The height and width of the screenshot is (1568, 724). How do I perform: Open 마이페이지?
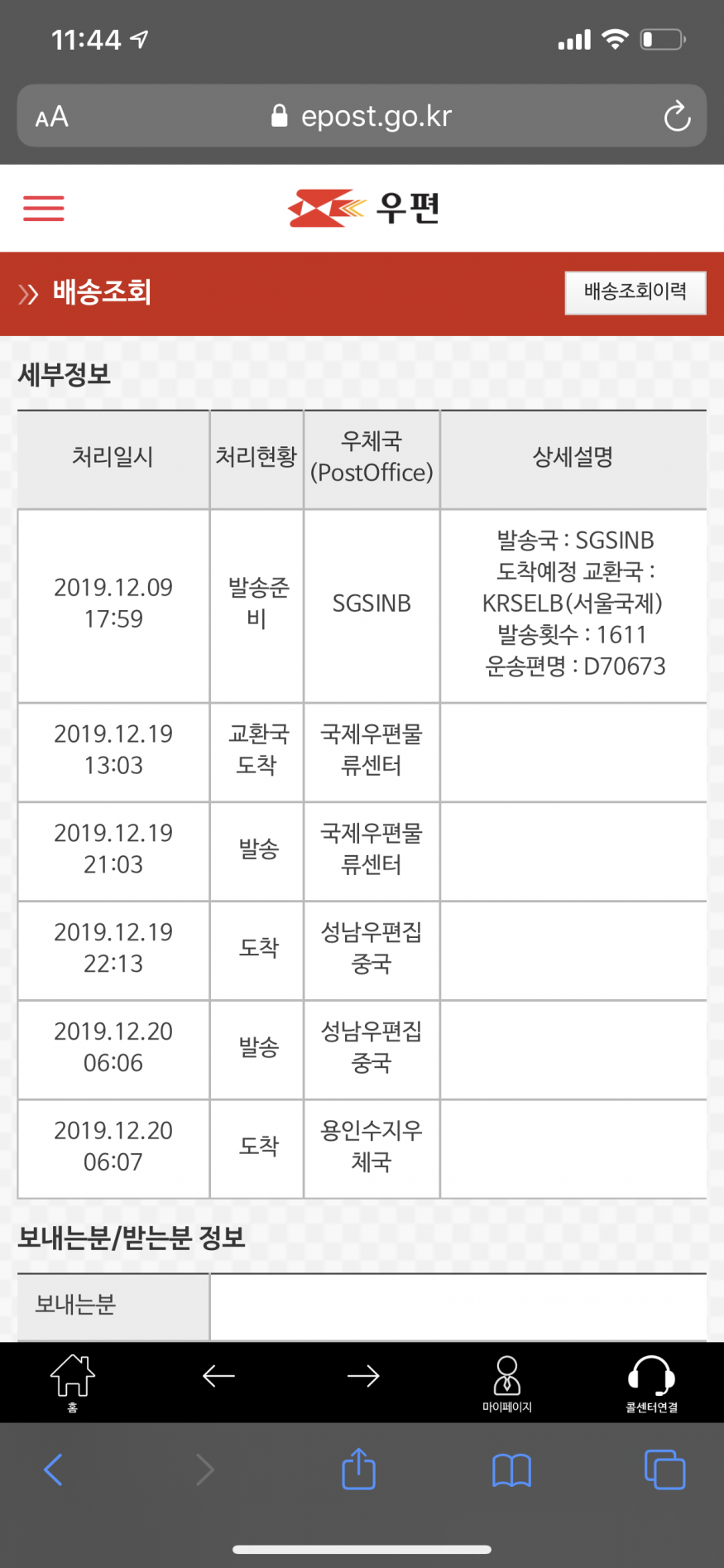click(x=506, y=1380)
